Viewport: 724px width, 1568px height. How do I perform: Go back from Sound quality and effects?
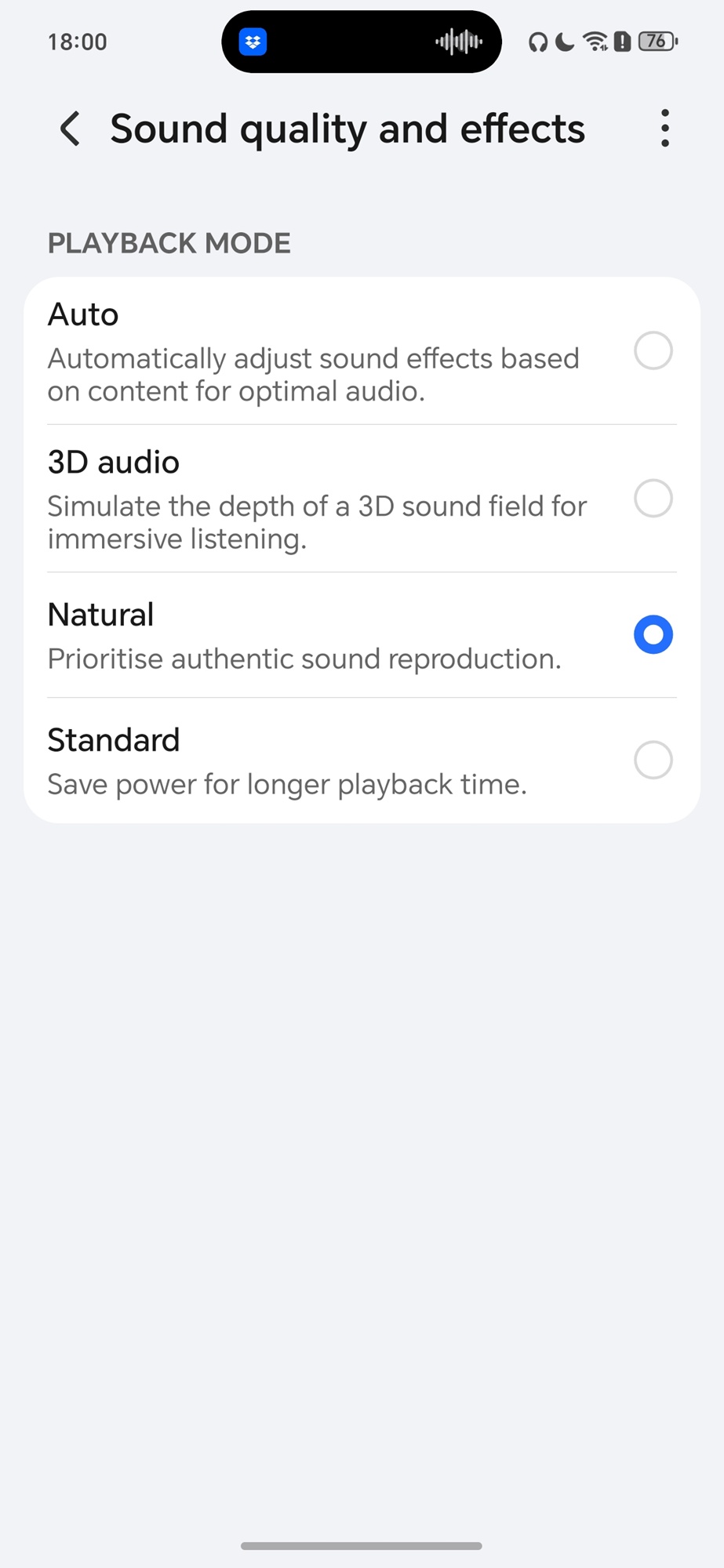pos(71,129)
